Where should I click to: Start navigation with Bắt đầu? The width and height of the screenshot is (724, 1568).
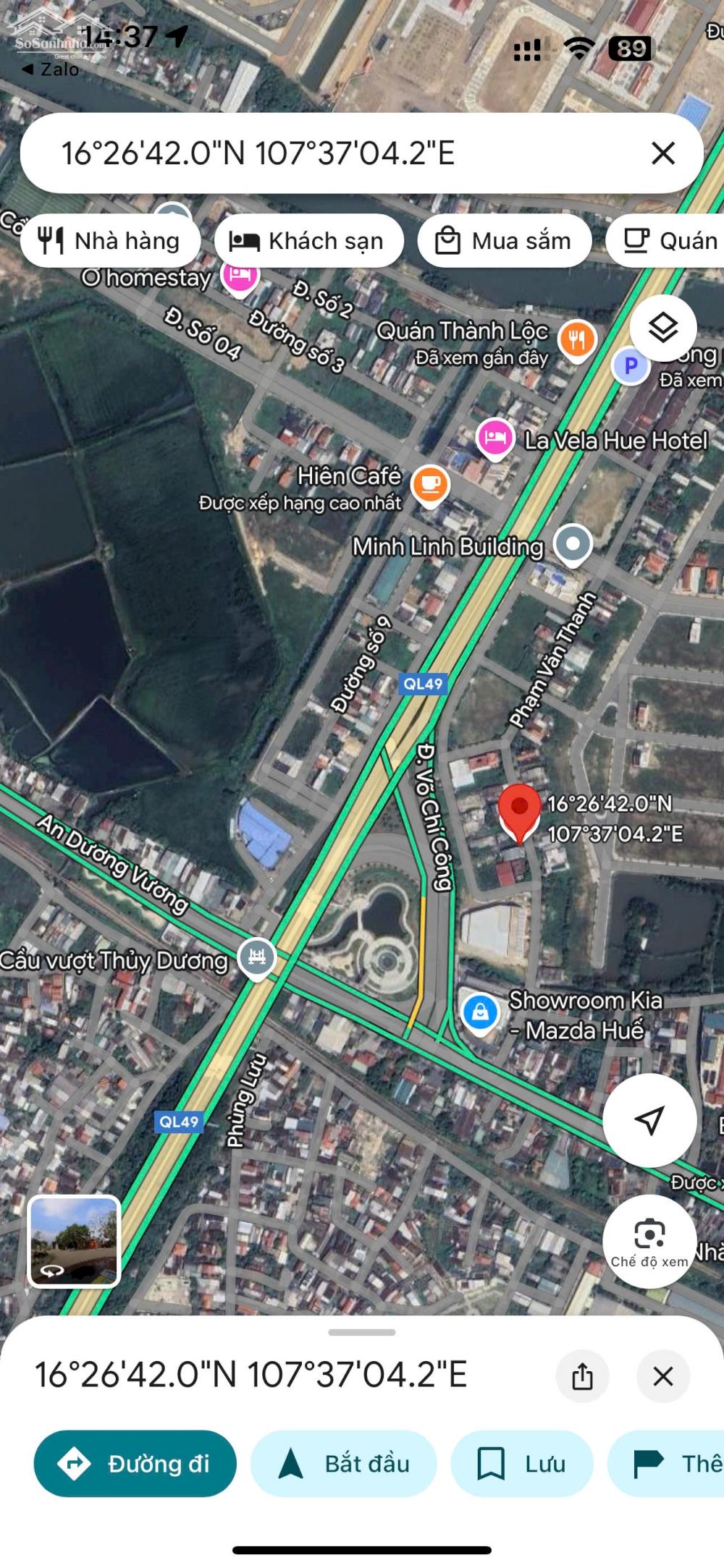[344, 1463]
